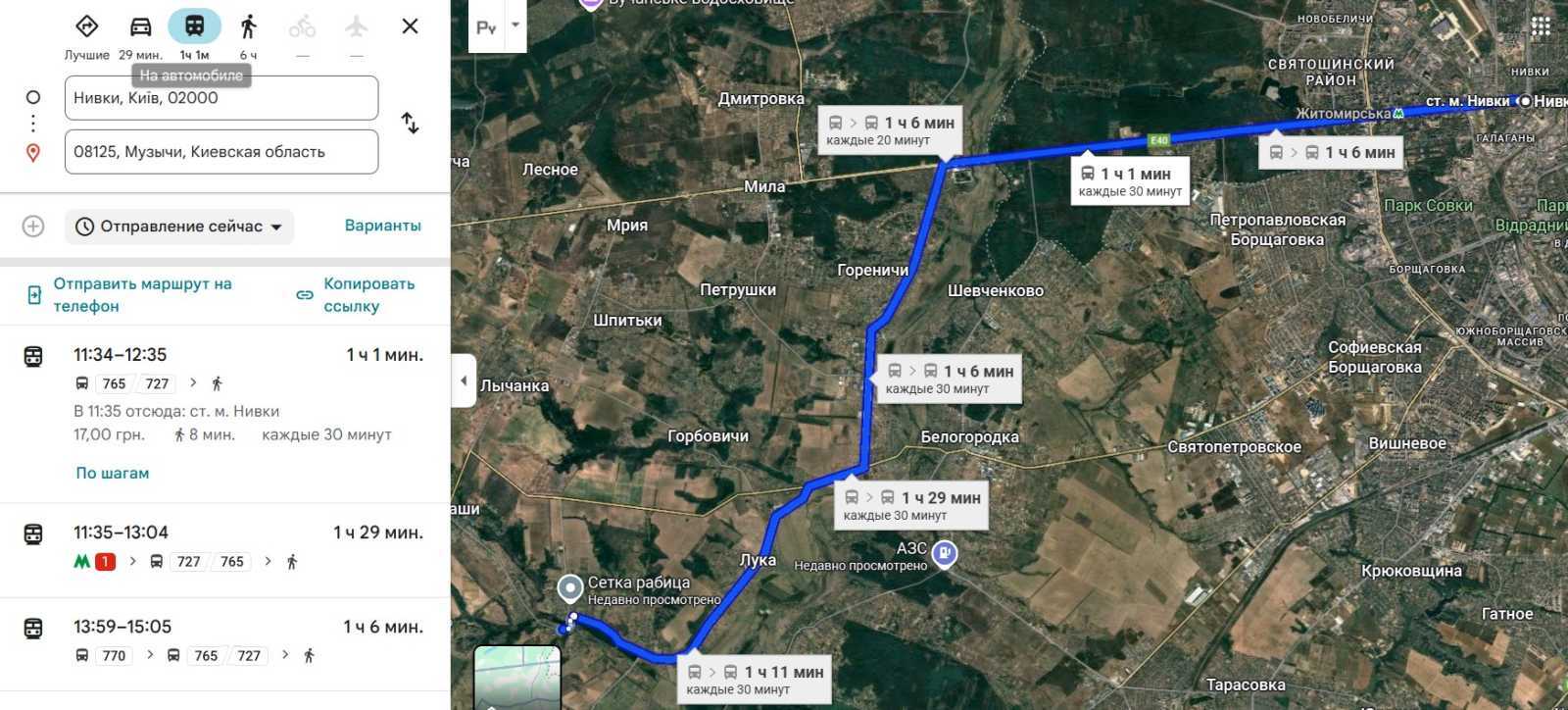This screenshot has width=1568, height=710.
Task: Open По шагам step-by-step details
Action: (113, 473)
